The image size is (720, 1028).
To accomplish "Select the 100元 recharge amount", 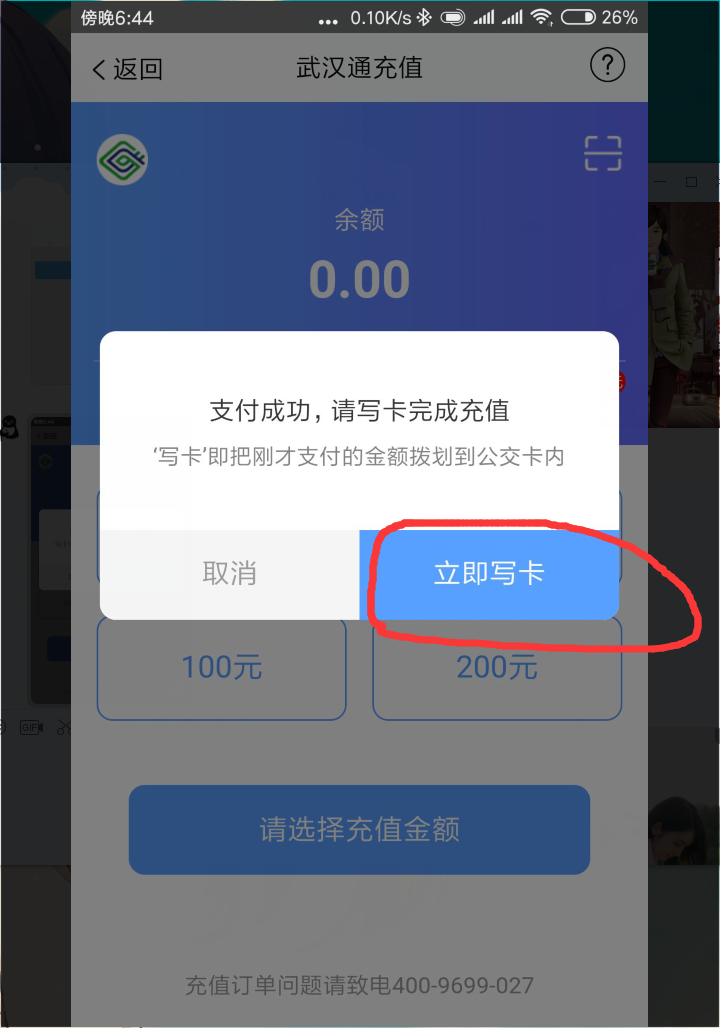I will point(221,668).
